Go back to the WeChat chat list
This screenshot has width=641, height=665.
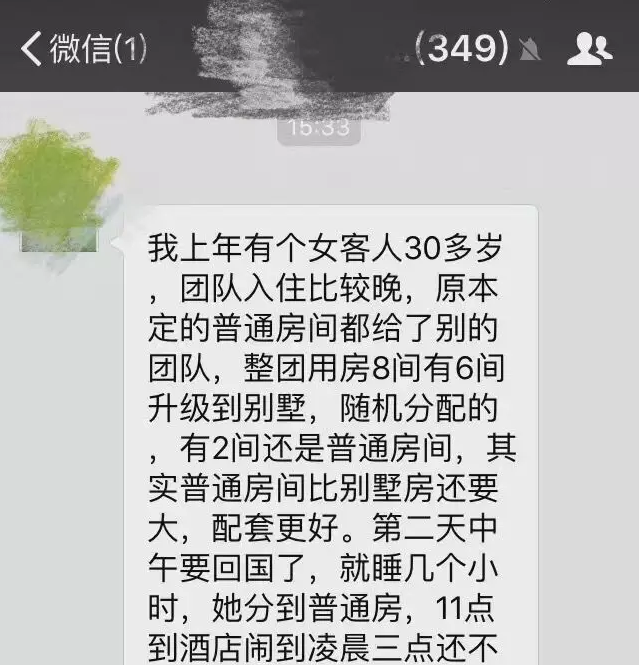(82, 48)
